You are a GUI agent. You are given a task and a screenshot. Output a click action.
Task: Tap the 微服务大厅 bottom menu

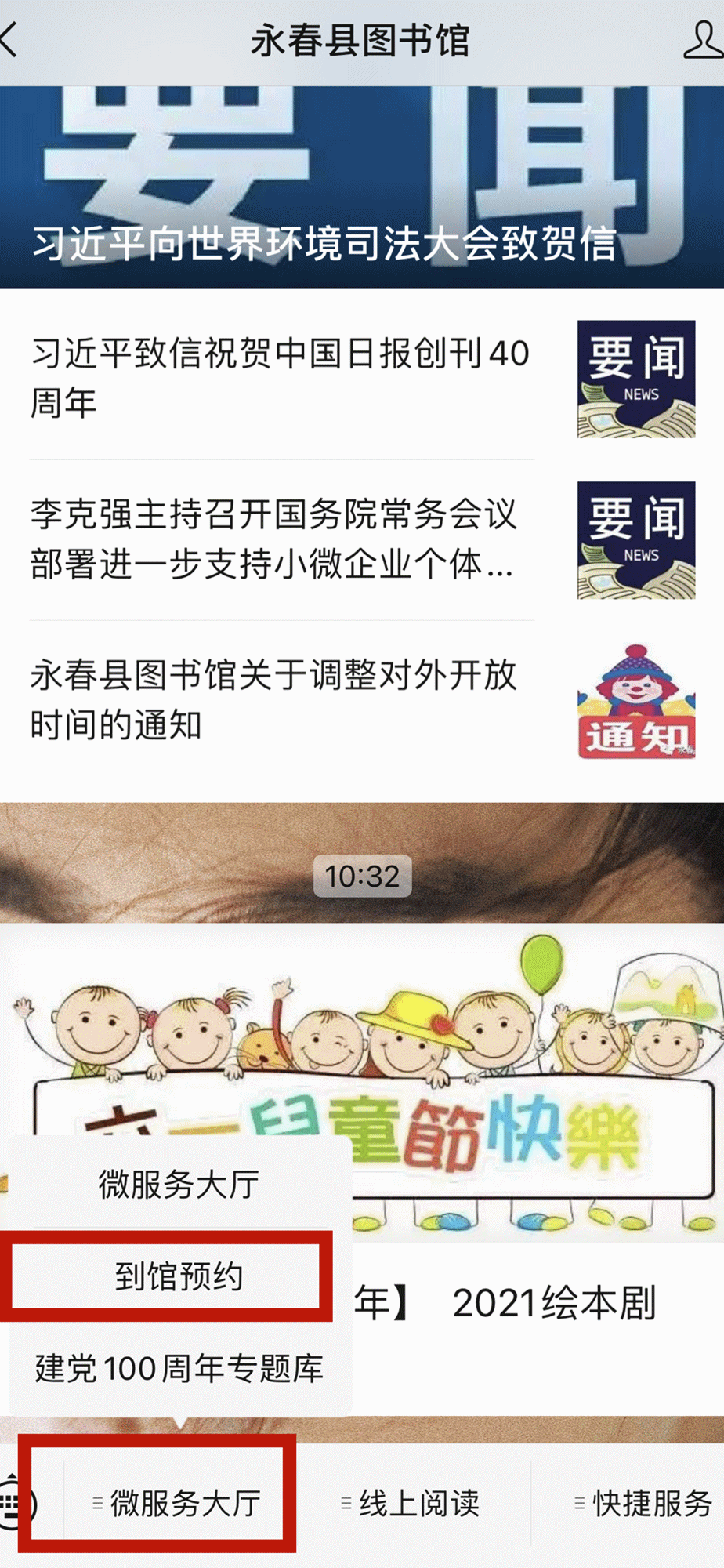[x=177, y=1503]
